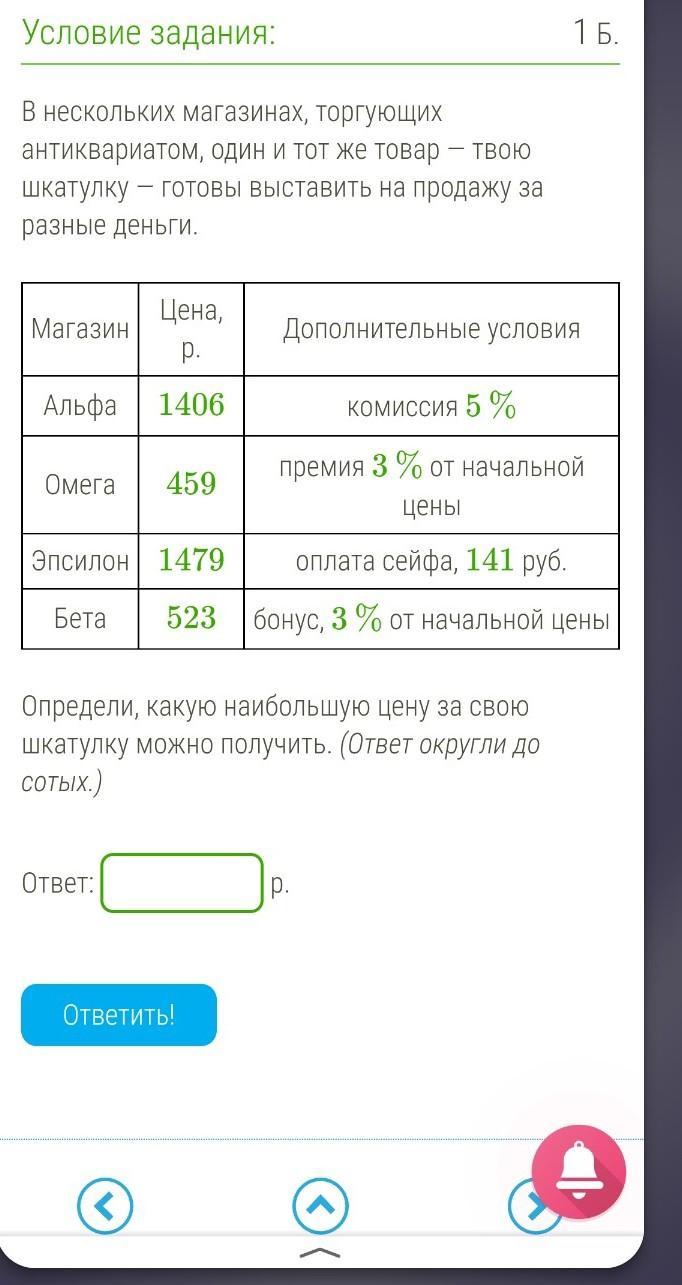Go to the previous task arrow
The width and height of the screenshot is (682, 1285).
pos(105,1207)
